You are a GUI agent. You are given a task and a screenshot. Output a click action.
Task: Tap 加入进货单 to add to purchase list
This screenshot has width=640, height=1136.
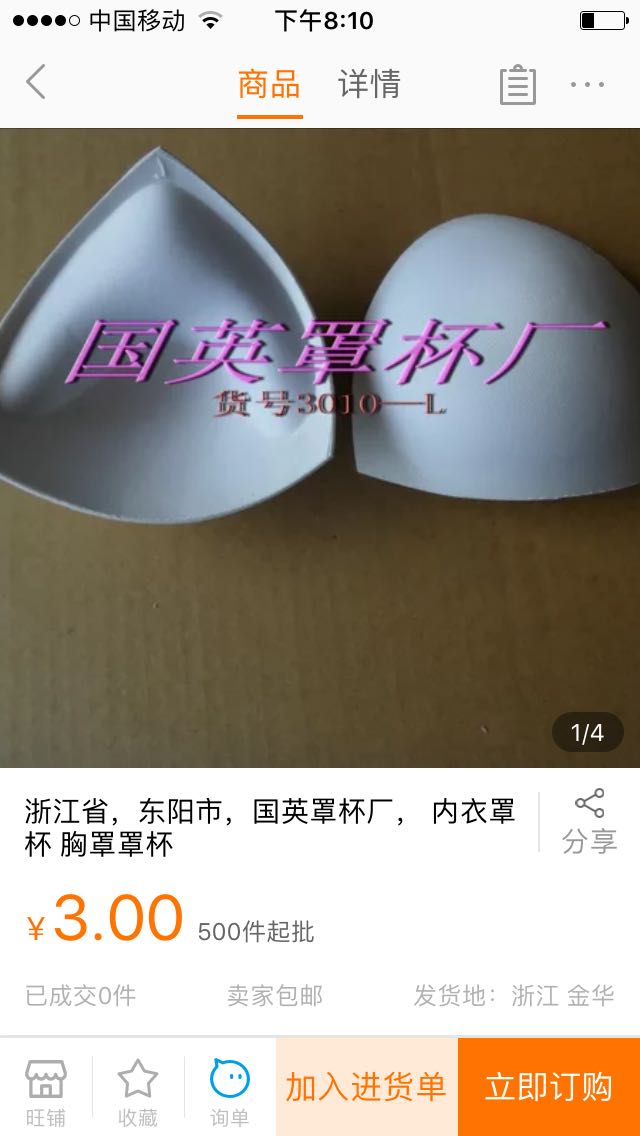point(366,1087)
